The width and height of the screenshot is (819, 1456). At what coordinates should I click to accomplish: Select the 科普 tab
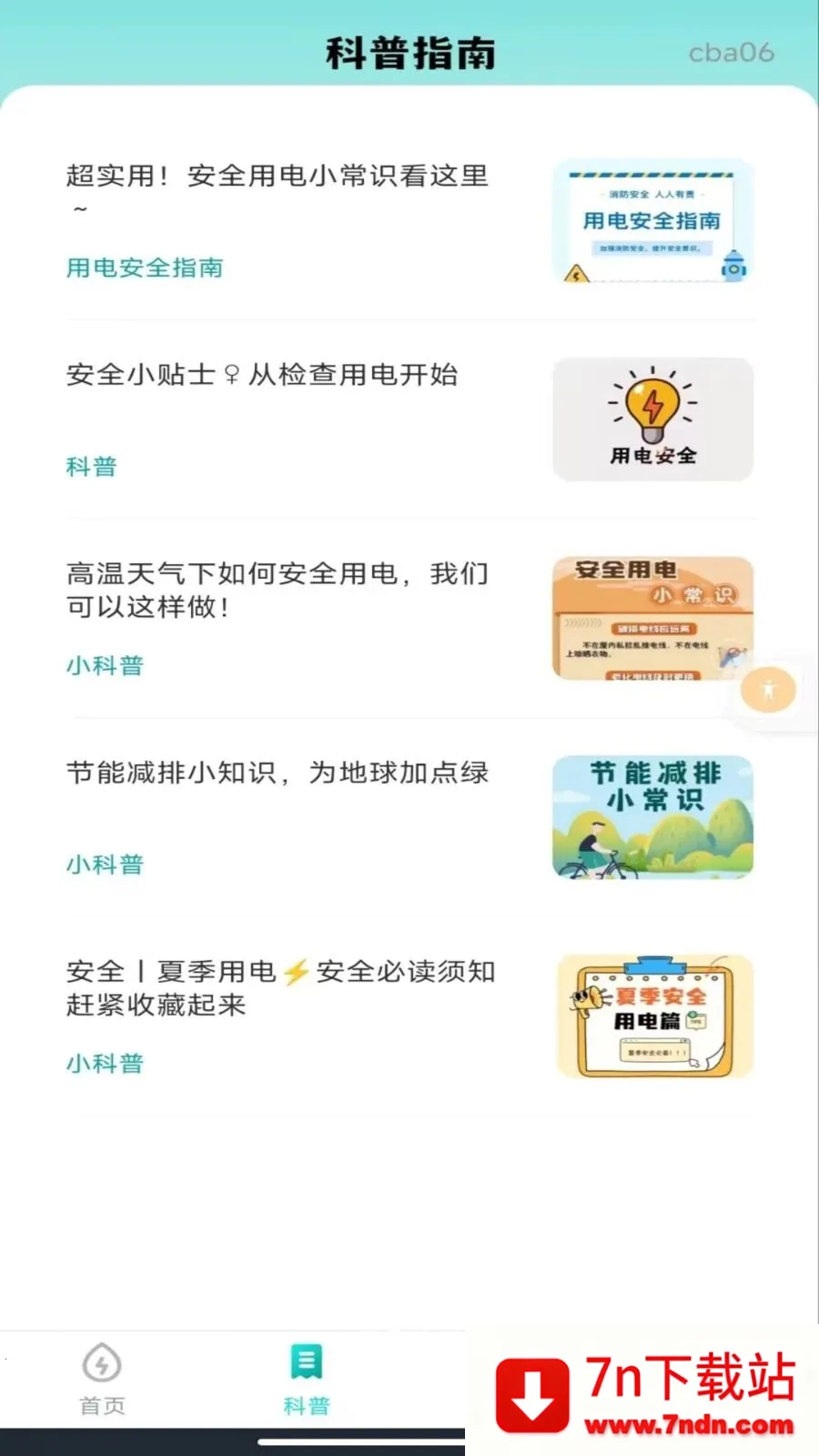[306, 1380]
